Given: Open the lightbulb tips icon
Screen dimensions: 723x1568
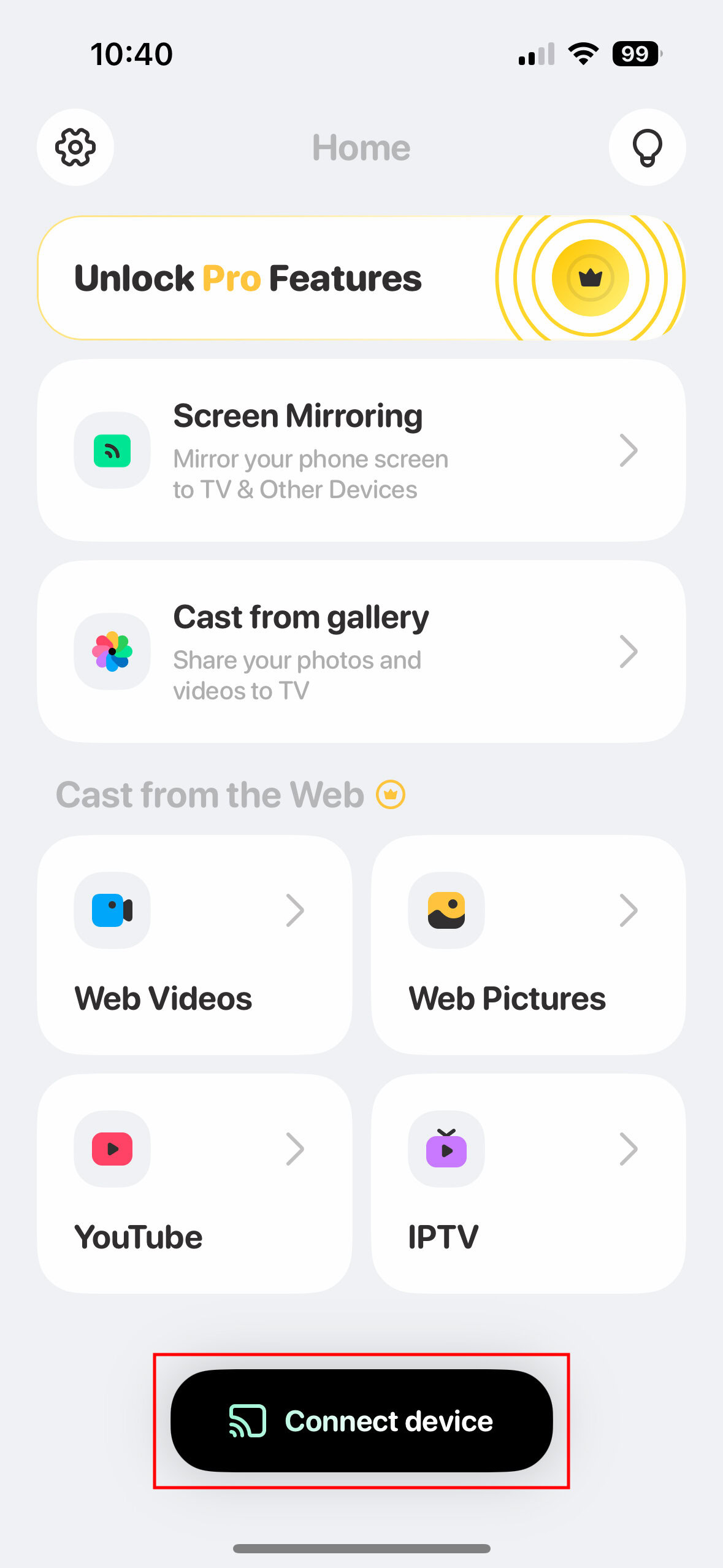Looking at the screenshot, I should pos(647,147).
